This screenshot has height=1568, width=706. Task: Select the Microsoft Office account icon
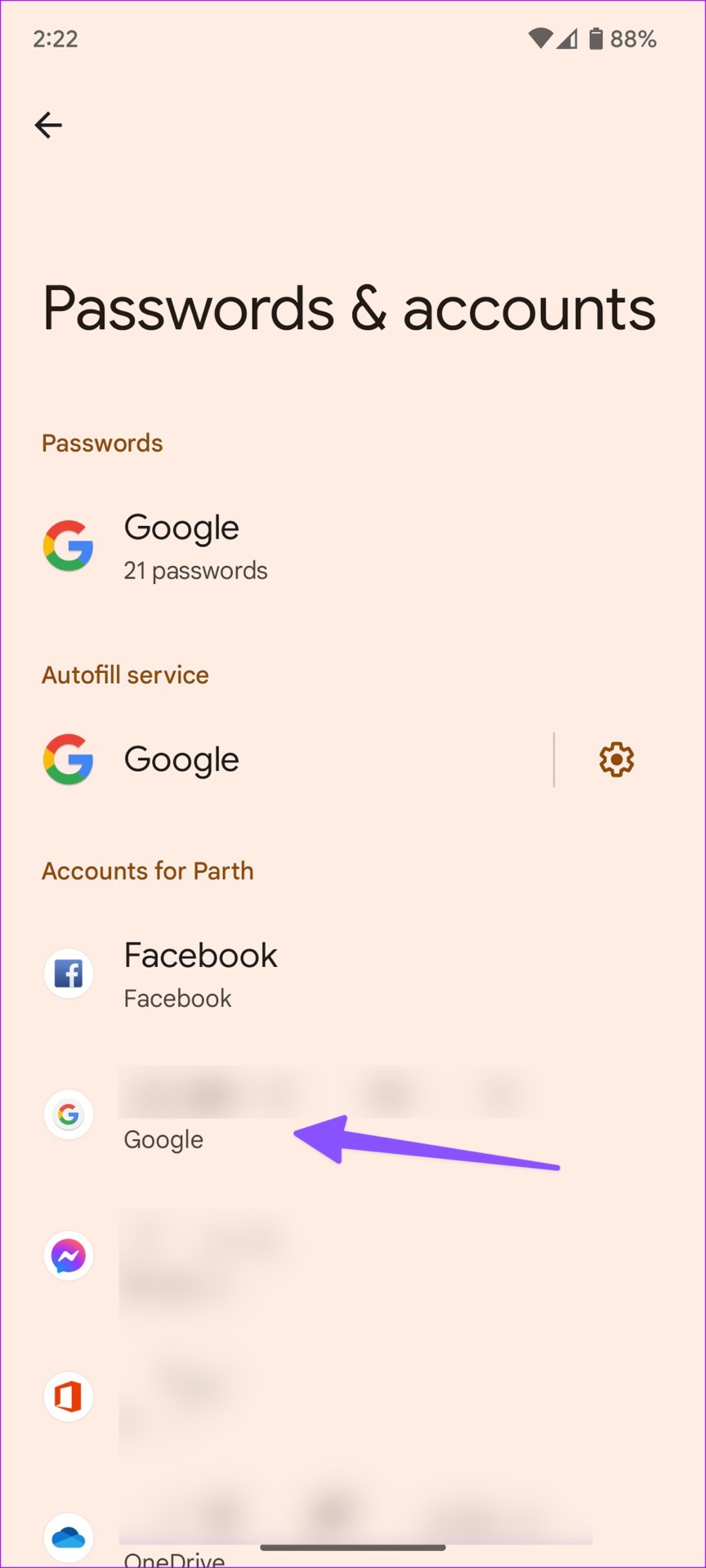(x=69, y=1396)
